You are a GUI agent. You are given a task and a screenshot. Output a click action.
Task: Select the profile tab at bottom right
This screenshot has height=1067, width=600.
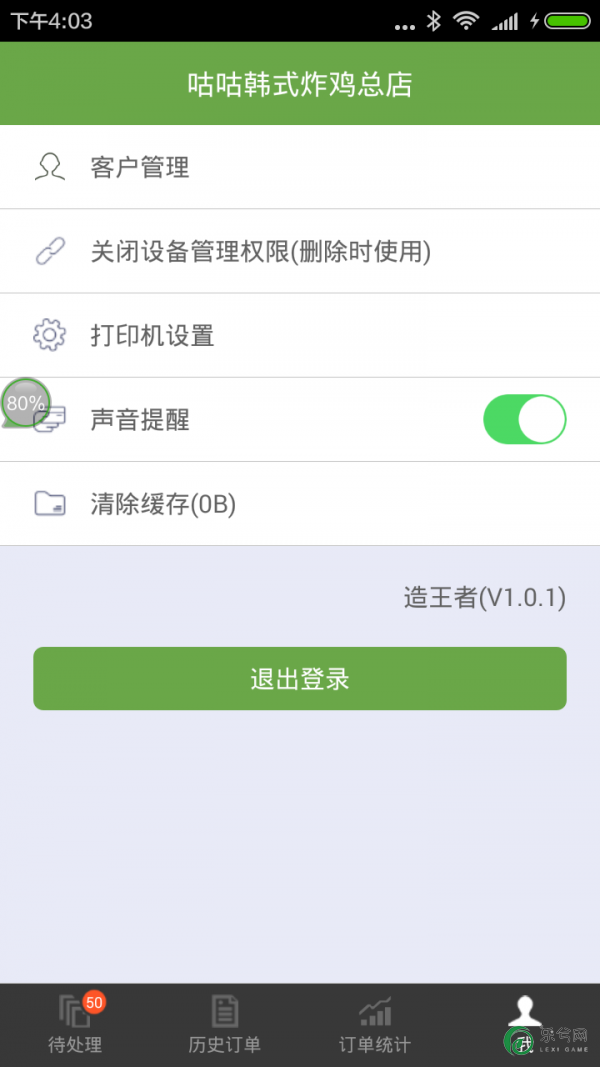(524, 1024)
